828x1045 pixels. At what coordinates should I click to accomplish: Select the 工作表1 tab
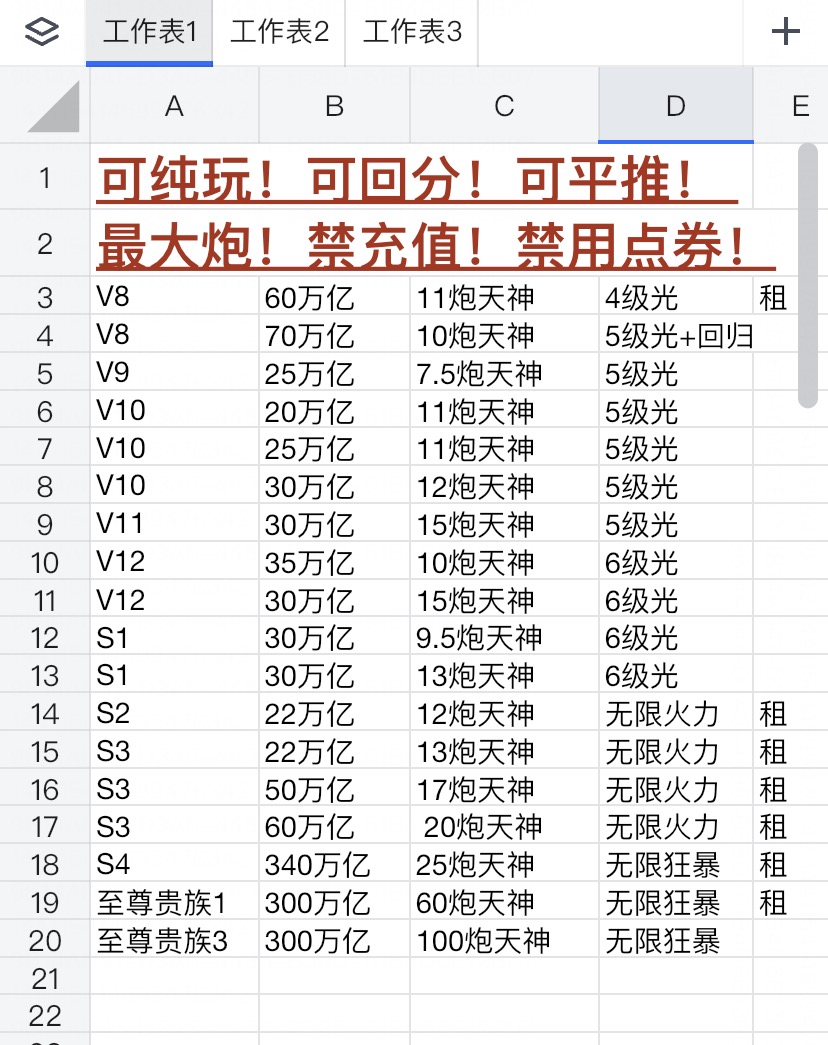click(149, 32)
